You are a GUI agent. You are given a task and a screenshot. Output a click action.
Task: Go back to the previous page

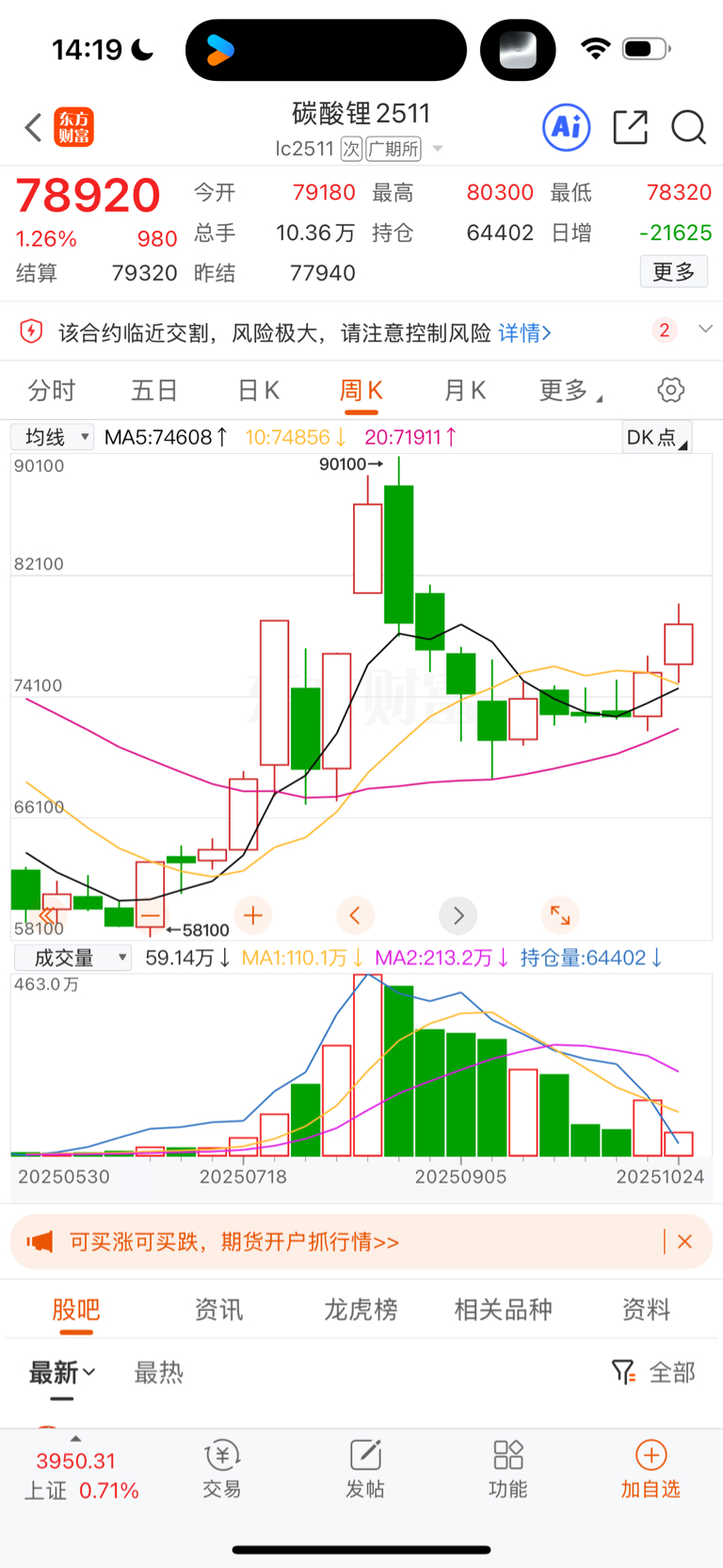click(x=34, y=127)
